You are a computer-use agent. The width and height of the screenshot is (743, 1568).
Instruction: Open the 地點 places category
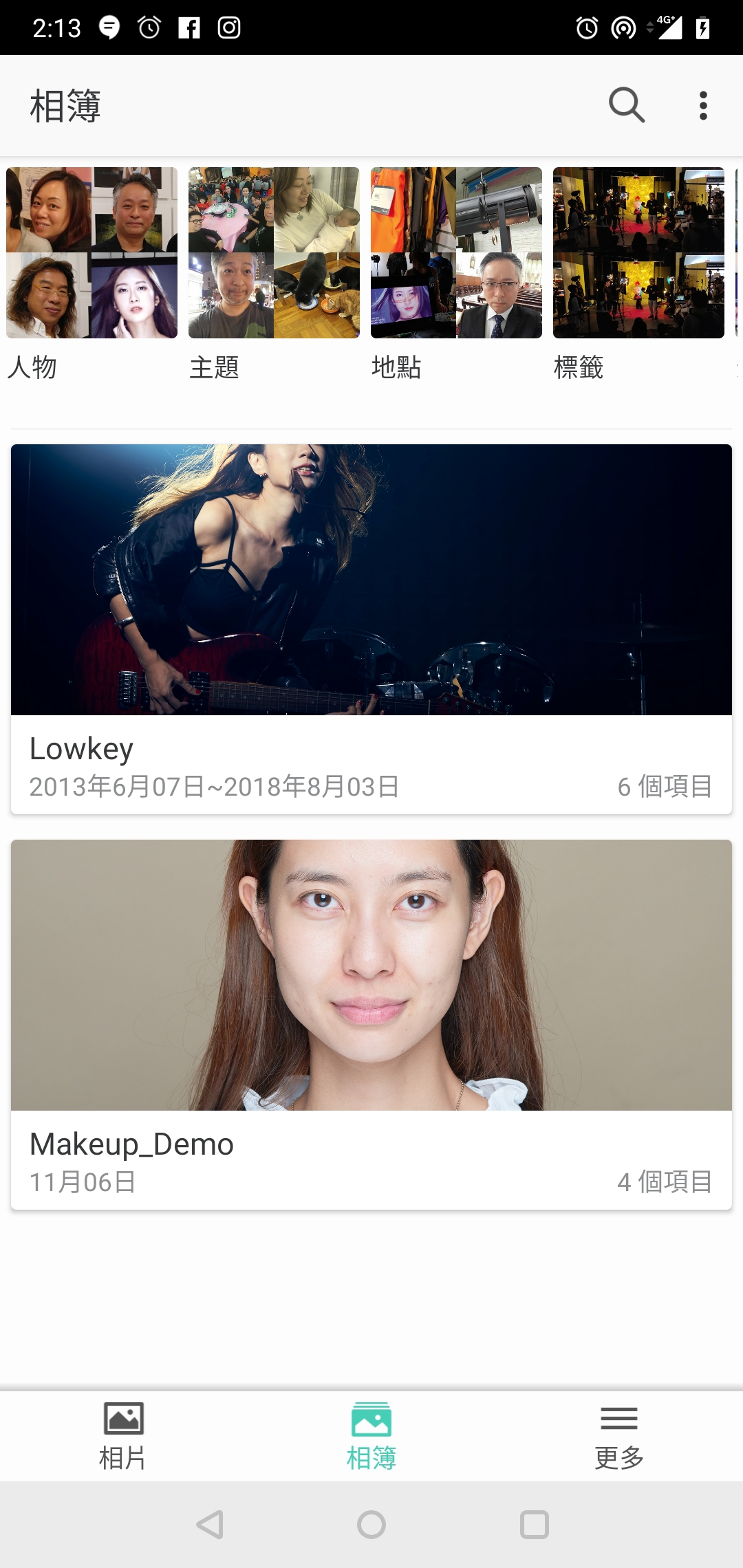456,274
